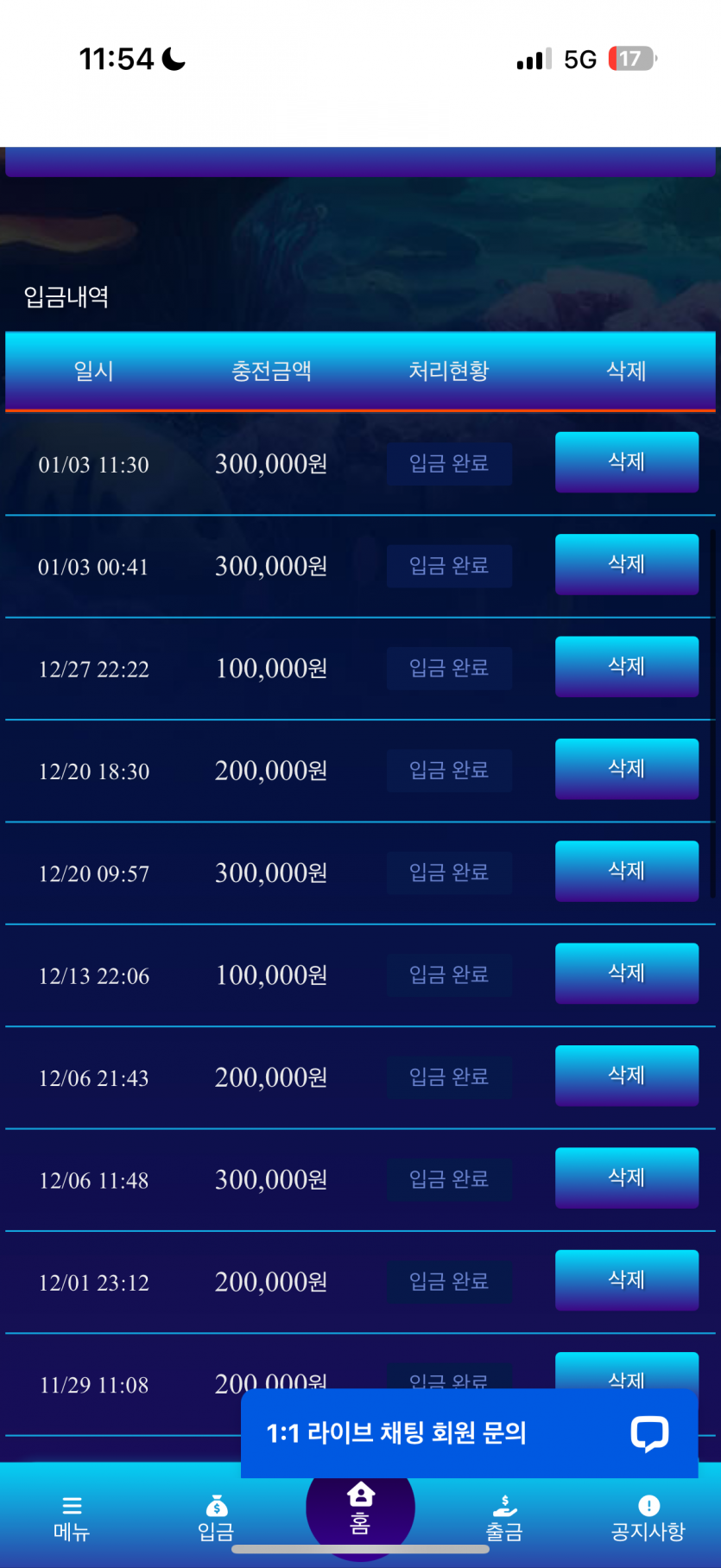Tap 삭제 for the 12/06 11:48 deposit
This screenshot has width=721, height=1568.
pyautogui.click(x=626, y=1178)
